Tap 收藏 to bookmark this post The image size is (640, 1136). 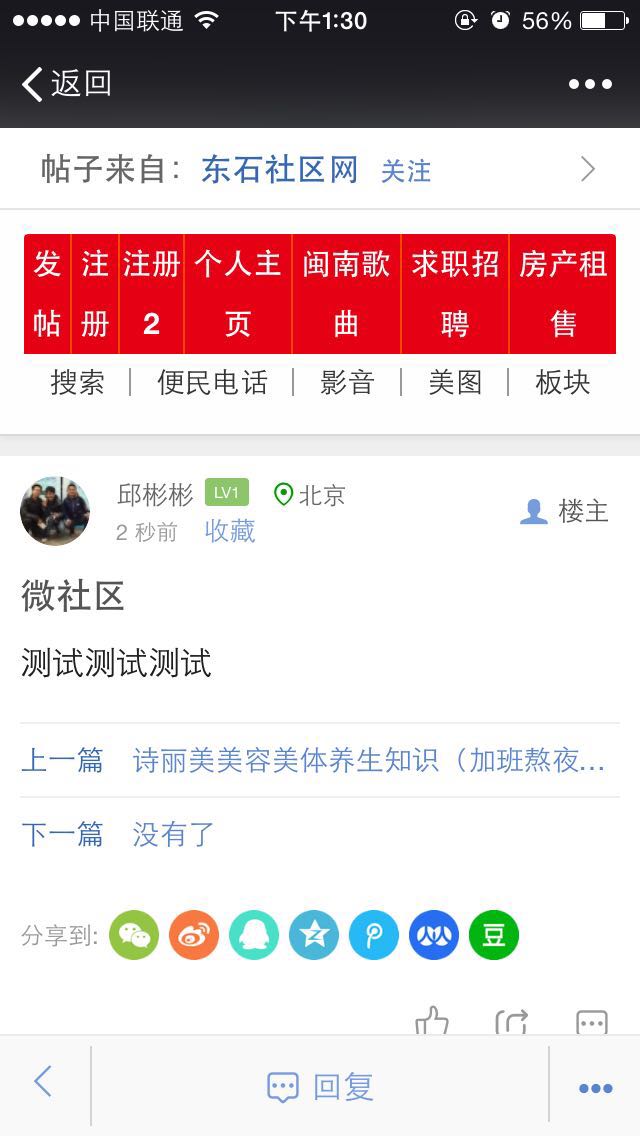[x=230, y=531]
